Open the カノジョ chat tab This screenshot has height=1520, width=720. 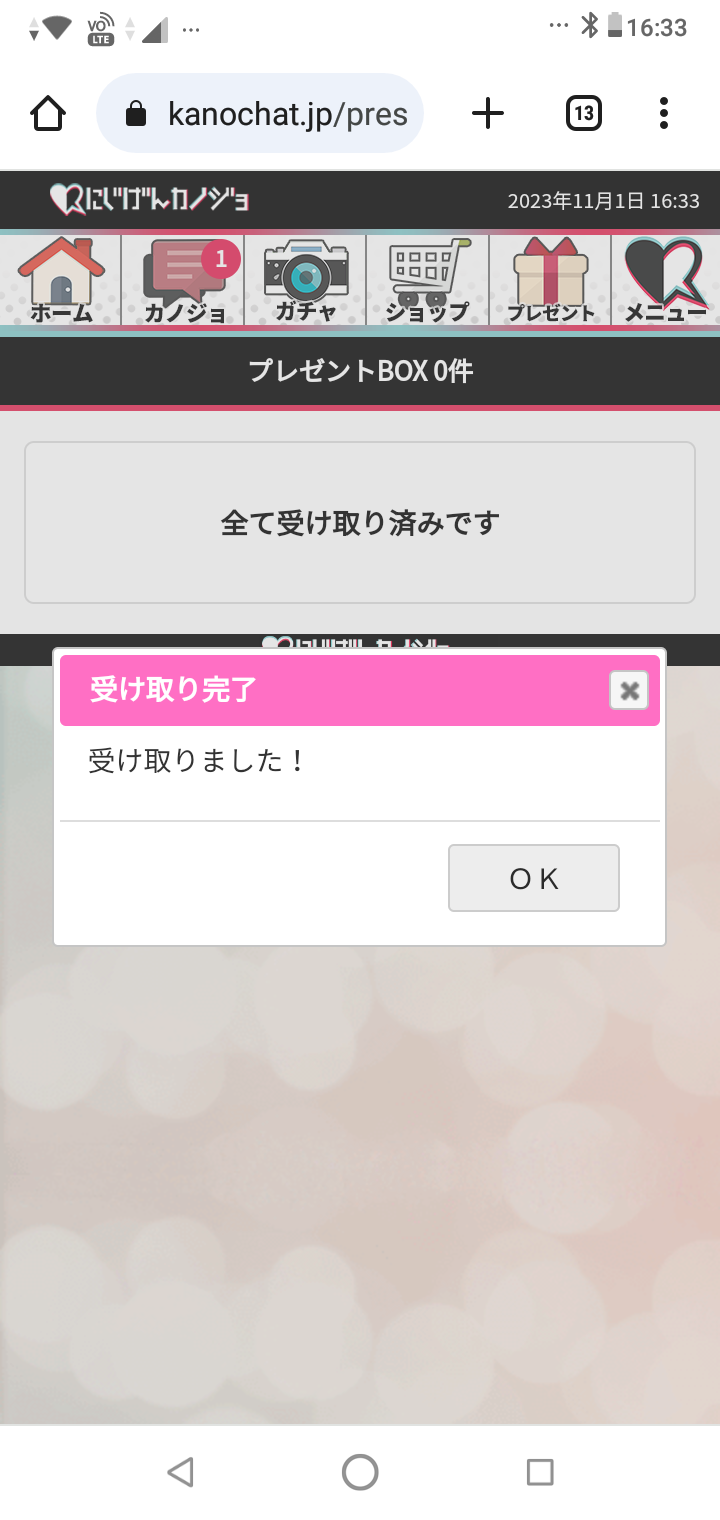[183, 280]
